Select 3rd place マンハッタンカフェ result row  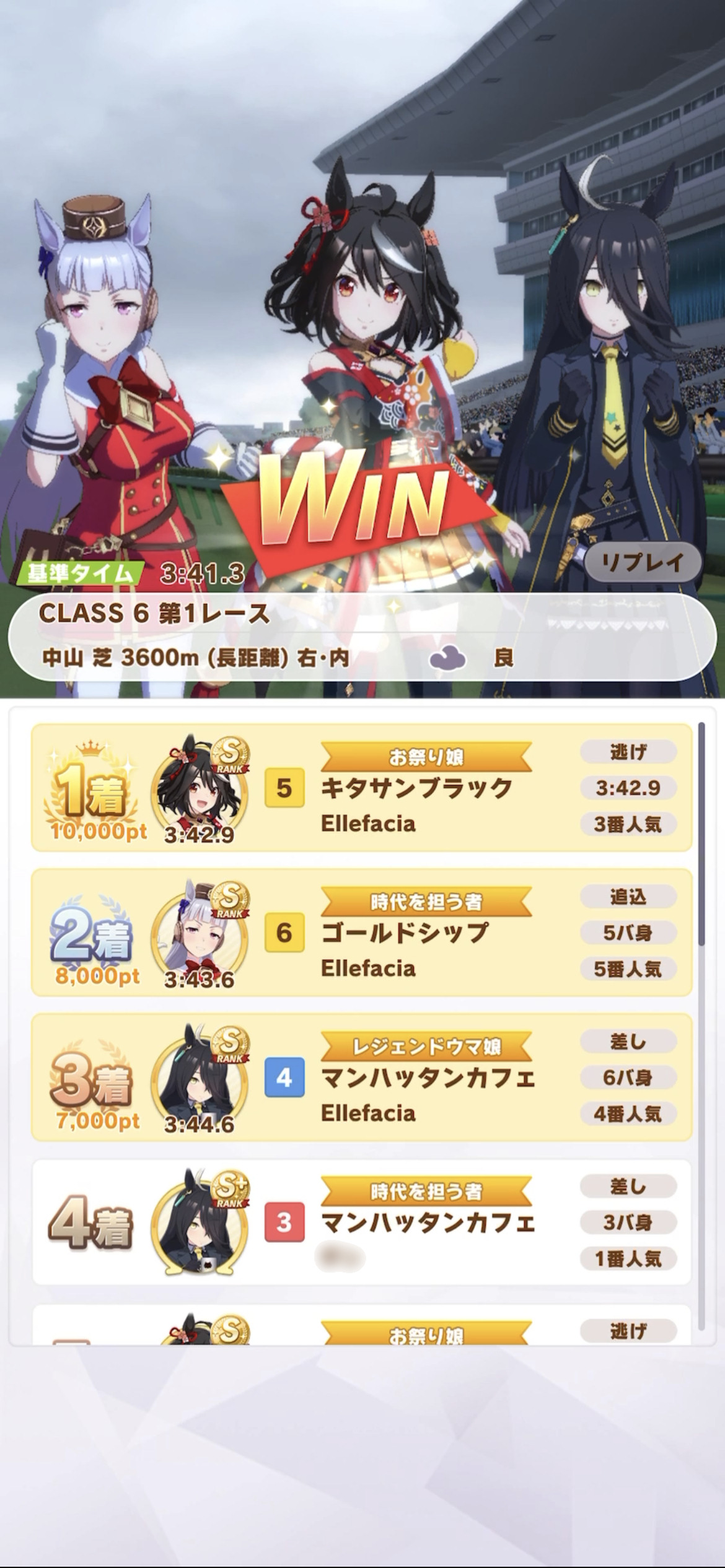pos(361,1078)
